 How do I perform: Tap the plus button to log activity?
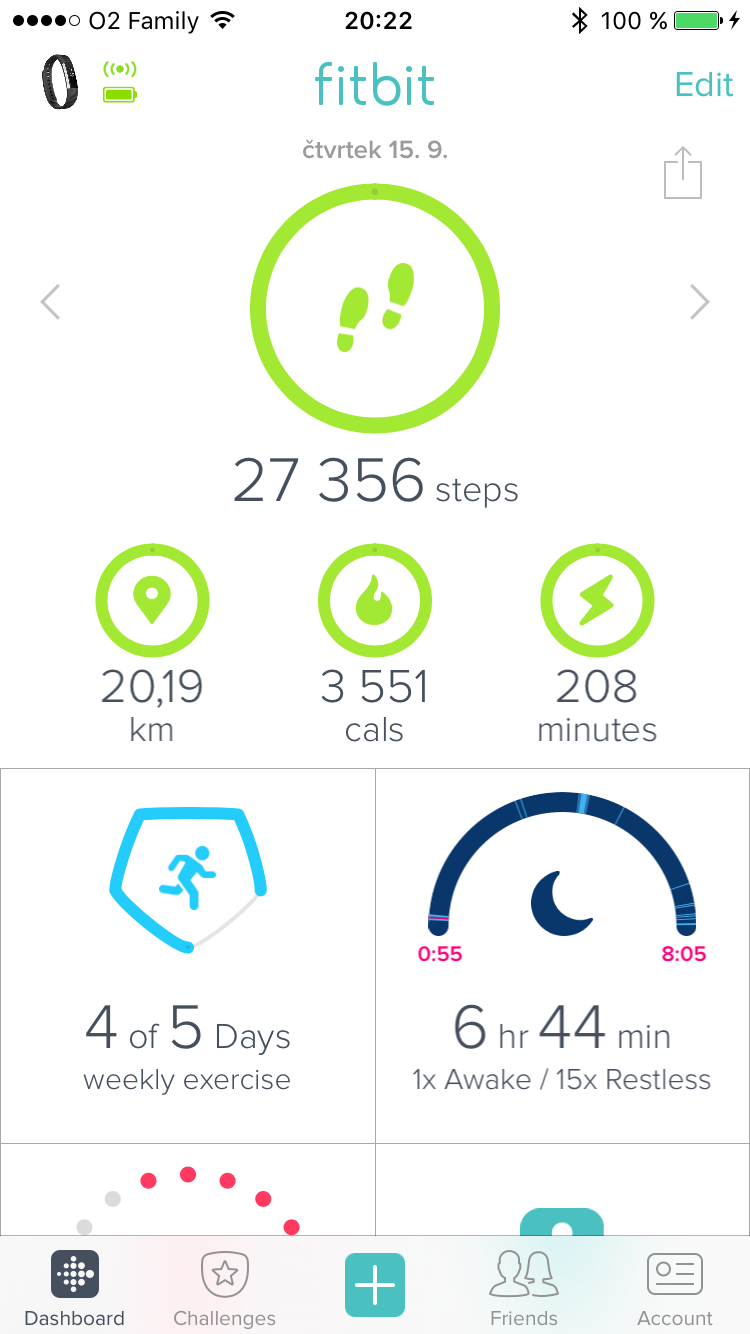click(375, 1284)
